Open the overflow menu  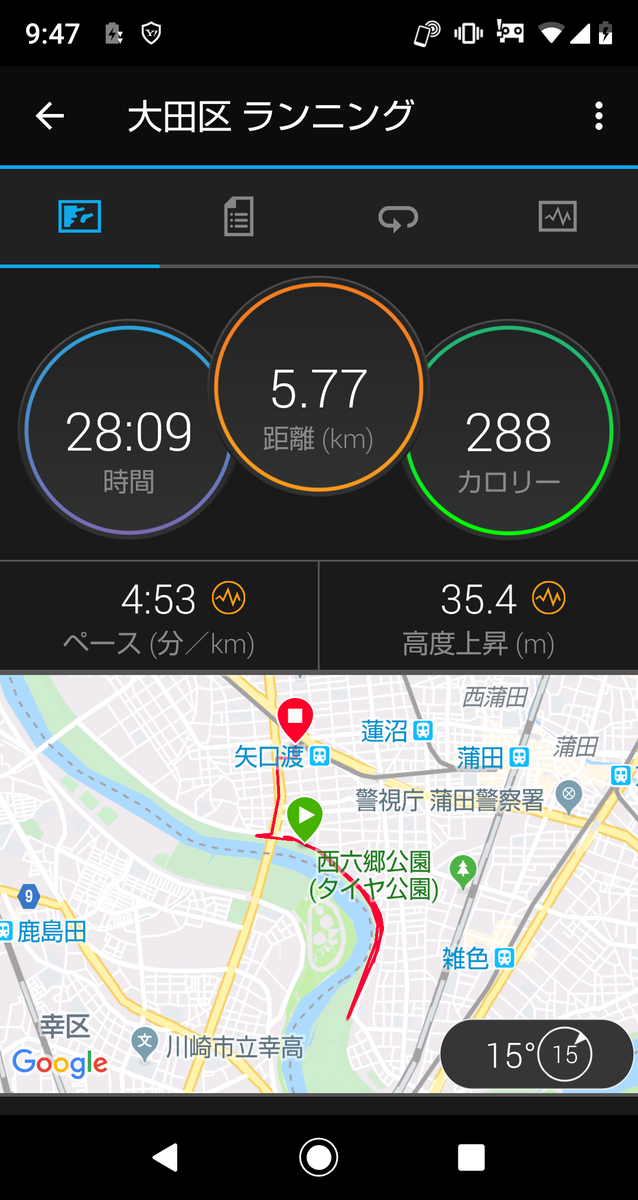pyautogui.click(x=598, y=116)
